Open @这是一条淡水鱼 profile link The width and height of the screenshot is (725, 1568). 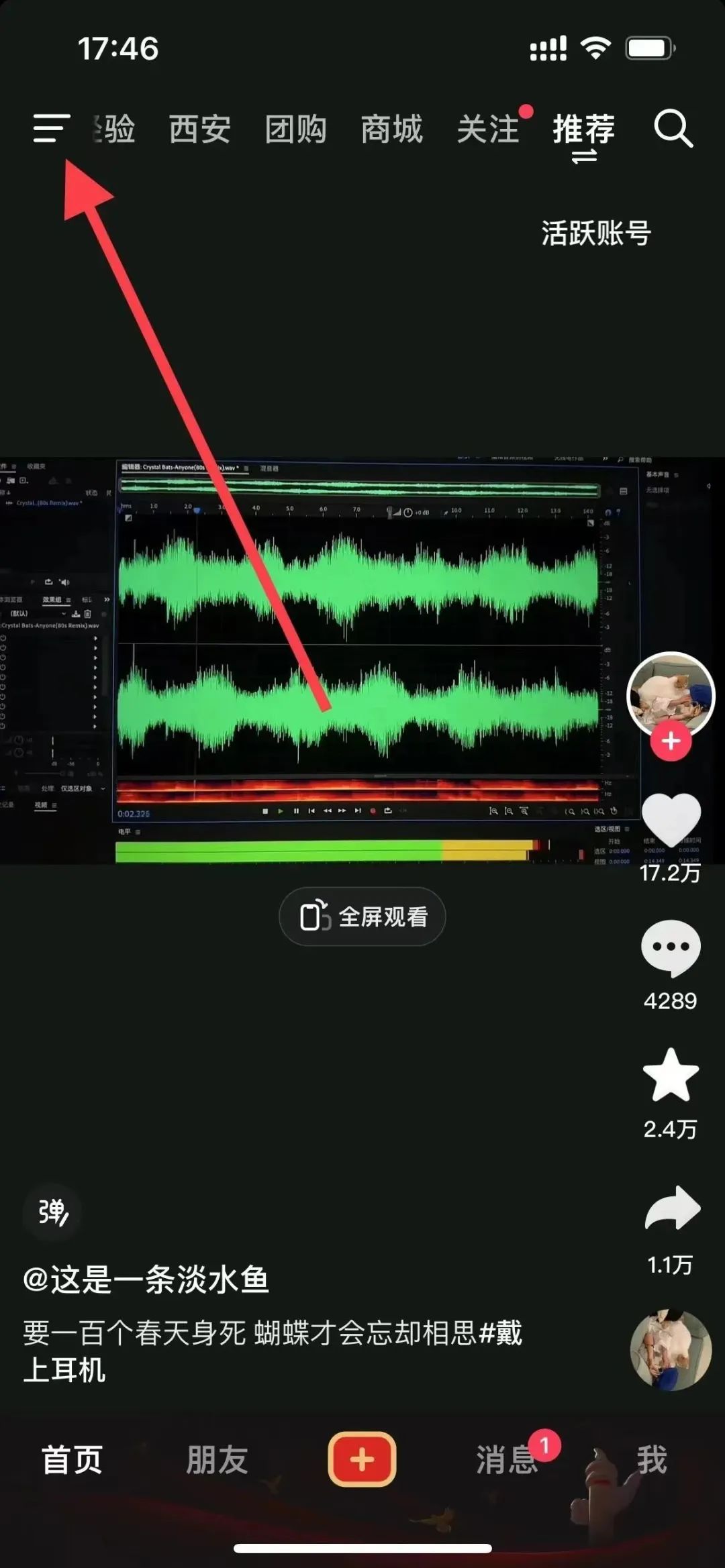[146, 1280]
